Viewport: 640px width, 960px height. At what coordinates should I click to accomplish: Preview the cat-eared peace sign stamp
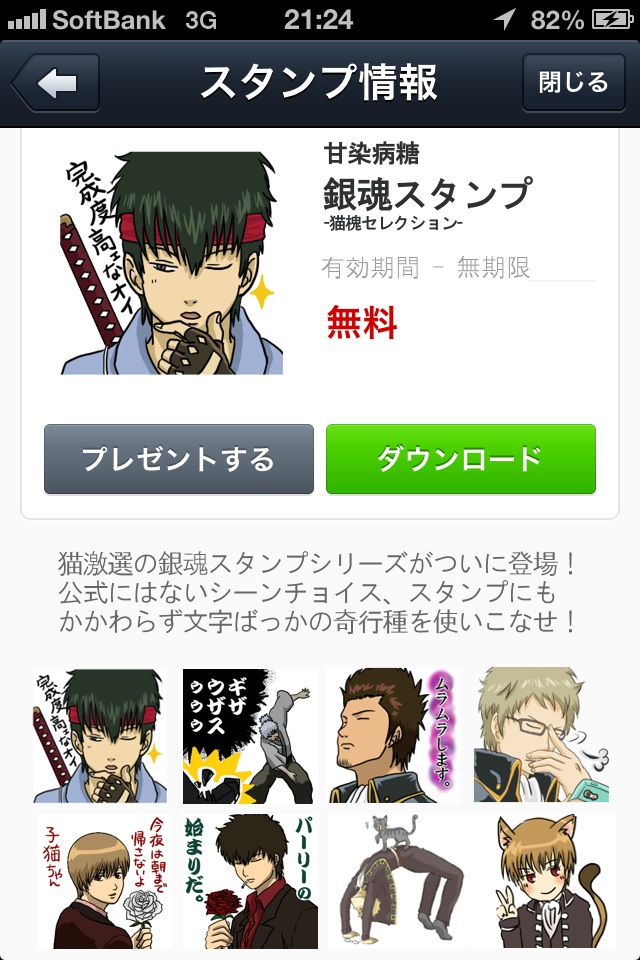coord(540,882)
